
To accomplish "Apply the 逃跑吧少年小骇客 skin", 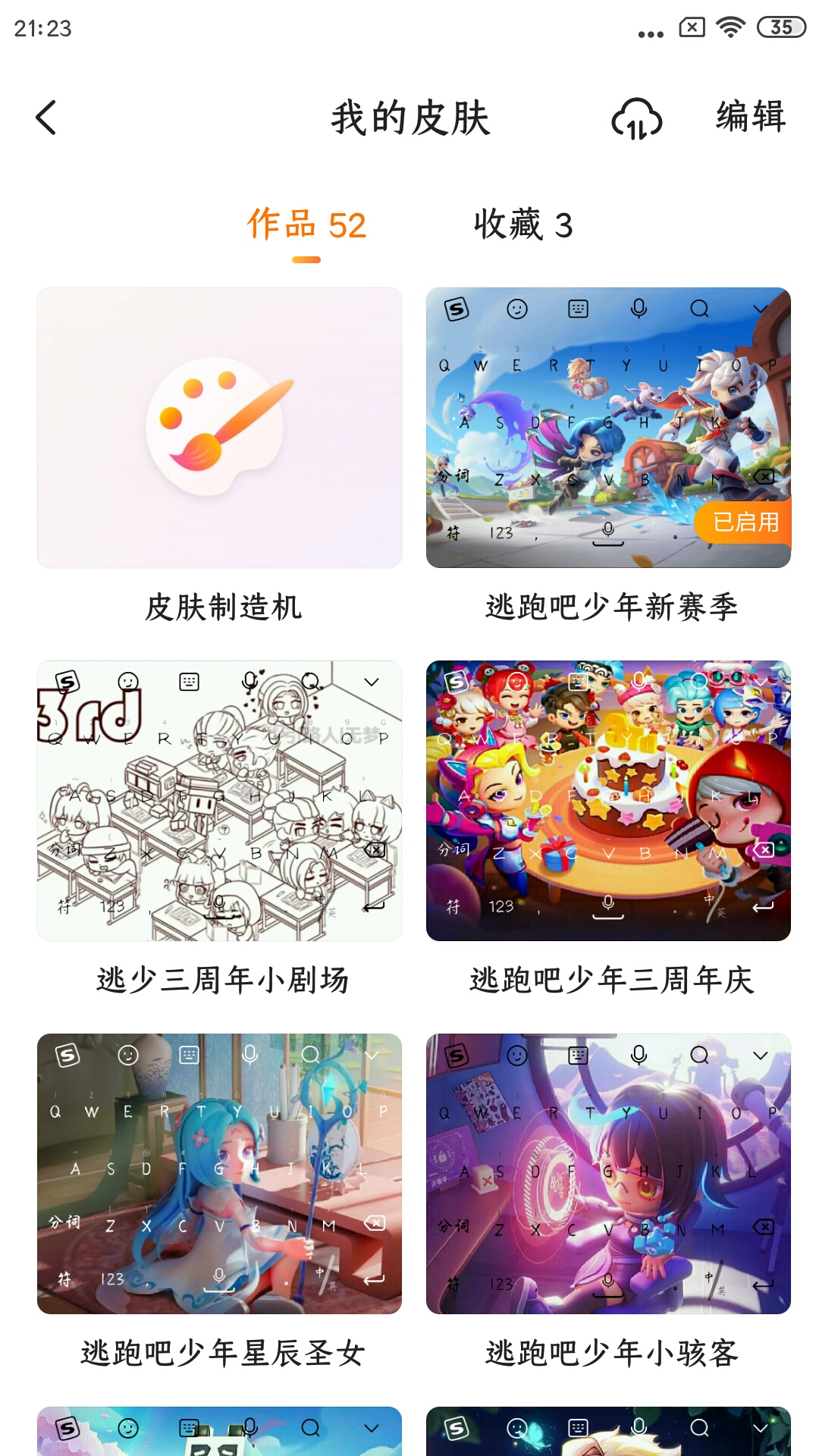I will tap(608, 1174).
